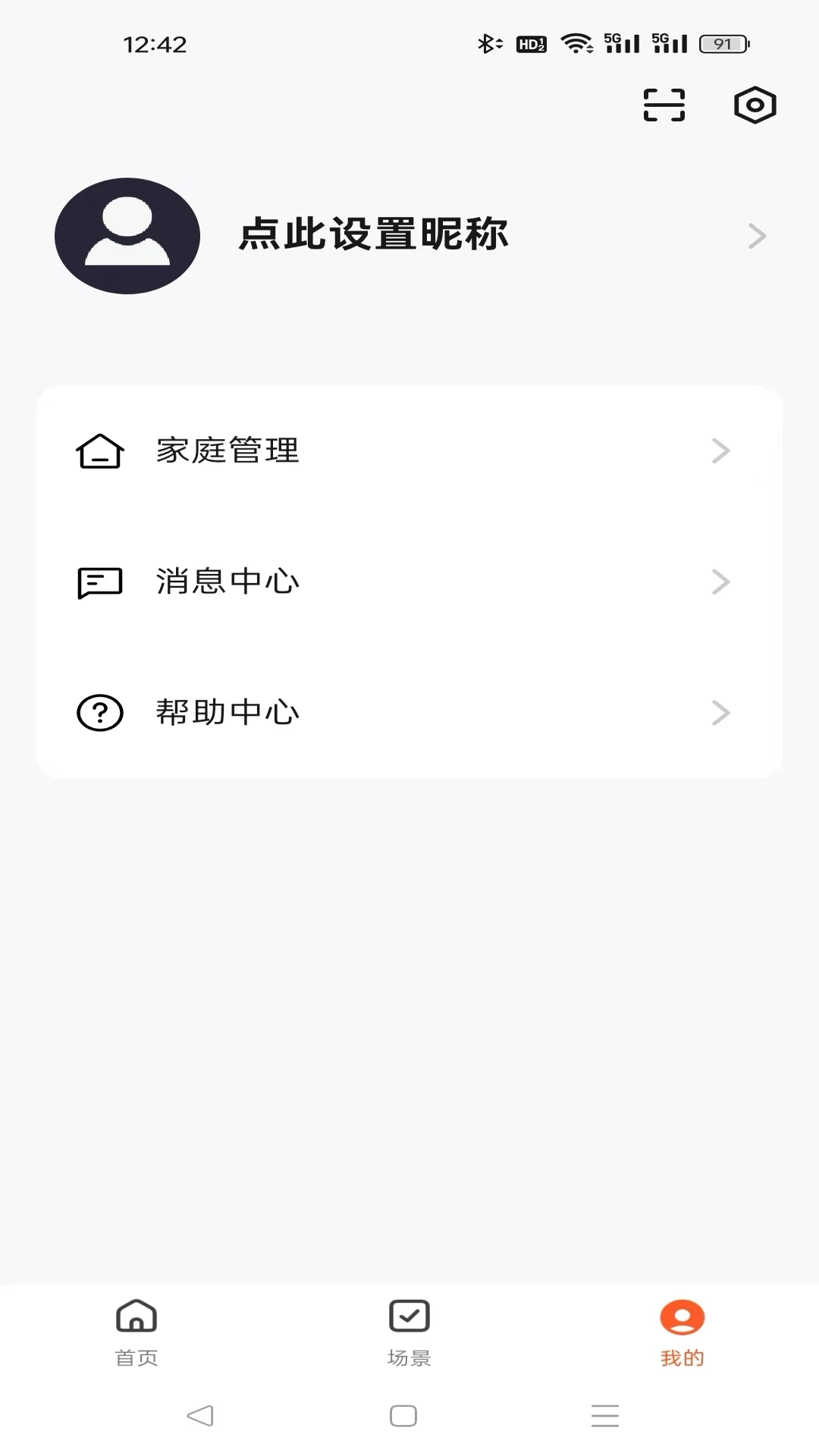
Task: Go back using system back button
Action: pos(200,1415)
